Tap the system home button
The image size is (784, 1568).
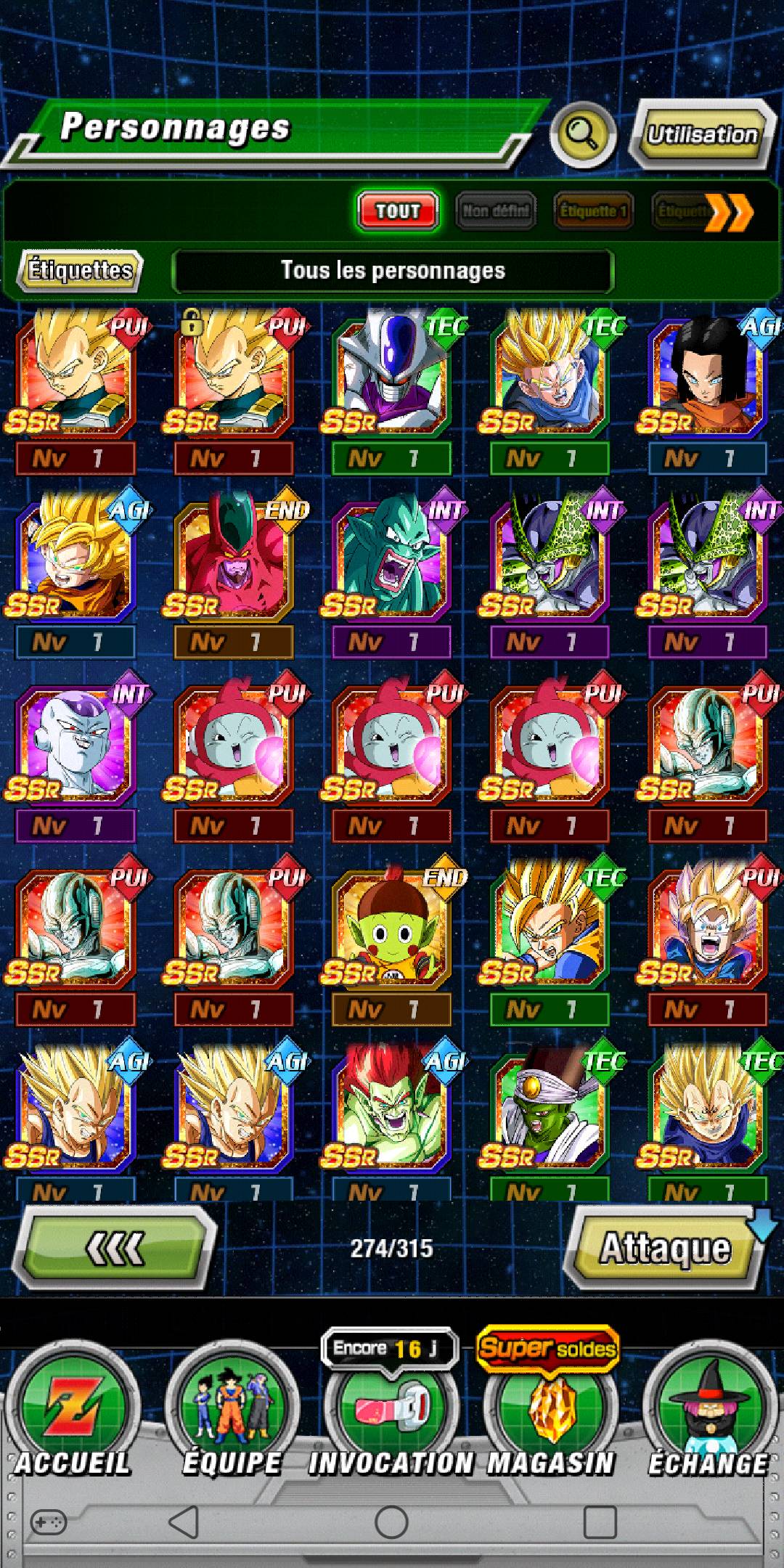(x=391, y=1522)
